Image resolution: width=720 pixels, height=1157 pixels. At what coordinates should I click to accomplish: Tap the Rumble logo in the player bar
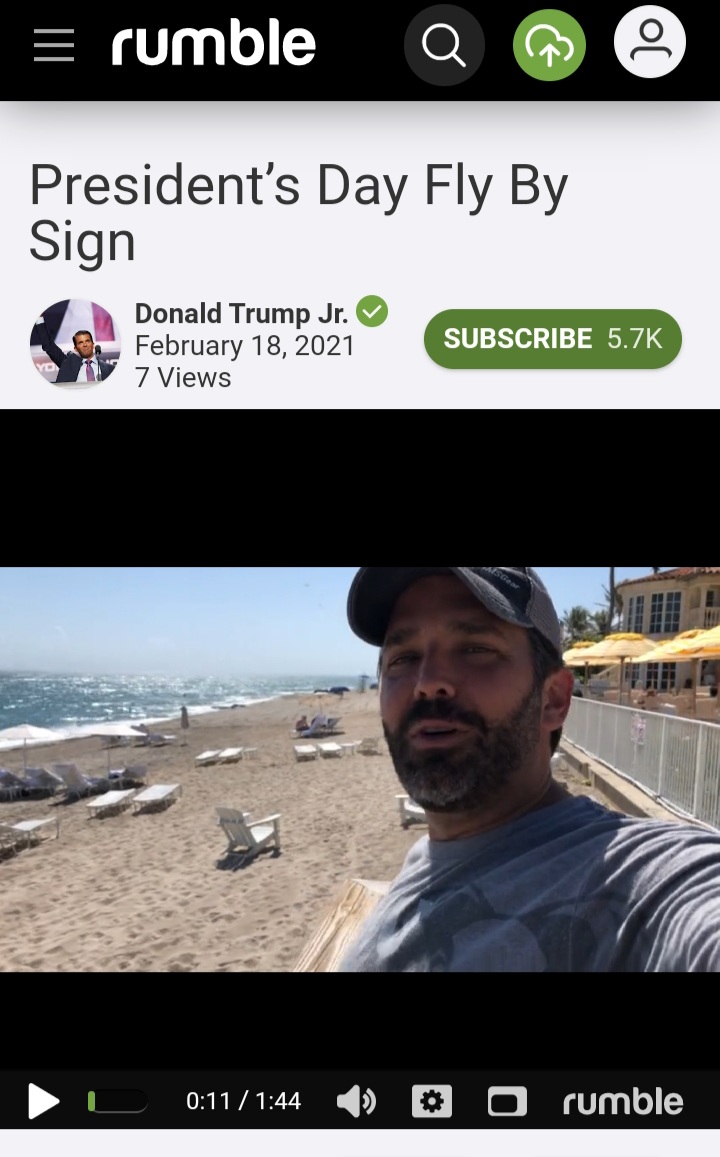(x=623, y=1101)
